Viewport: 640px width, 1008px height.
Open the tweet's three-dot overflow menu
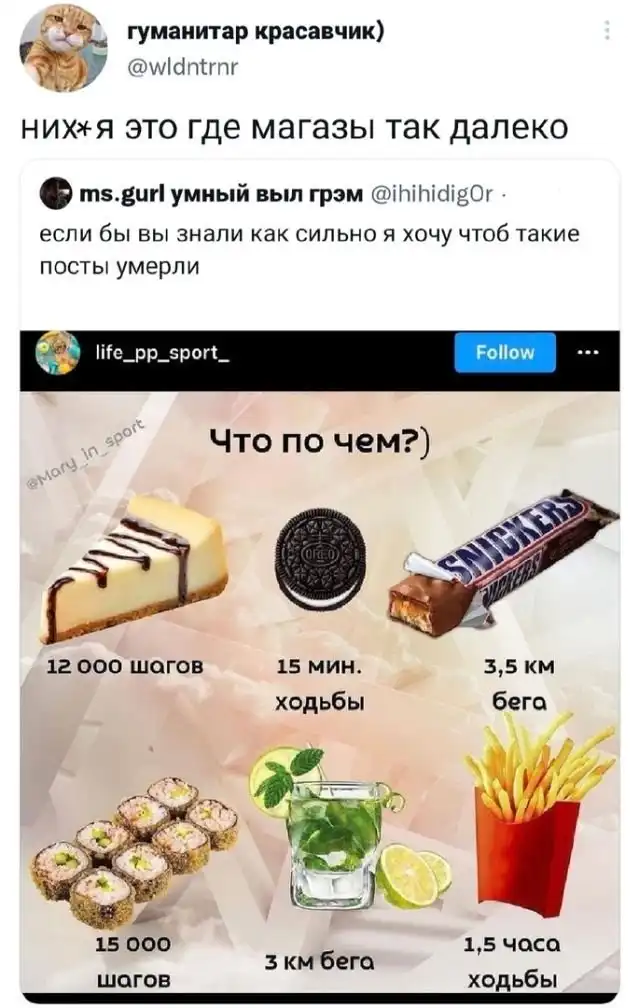coord(607,32)
